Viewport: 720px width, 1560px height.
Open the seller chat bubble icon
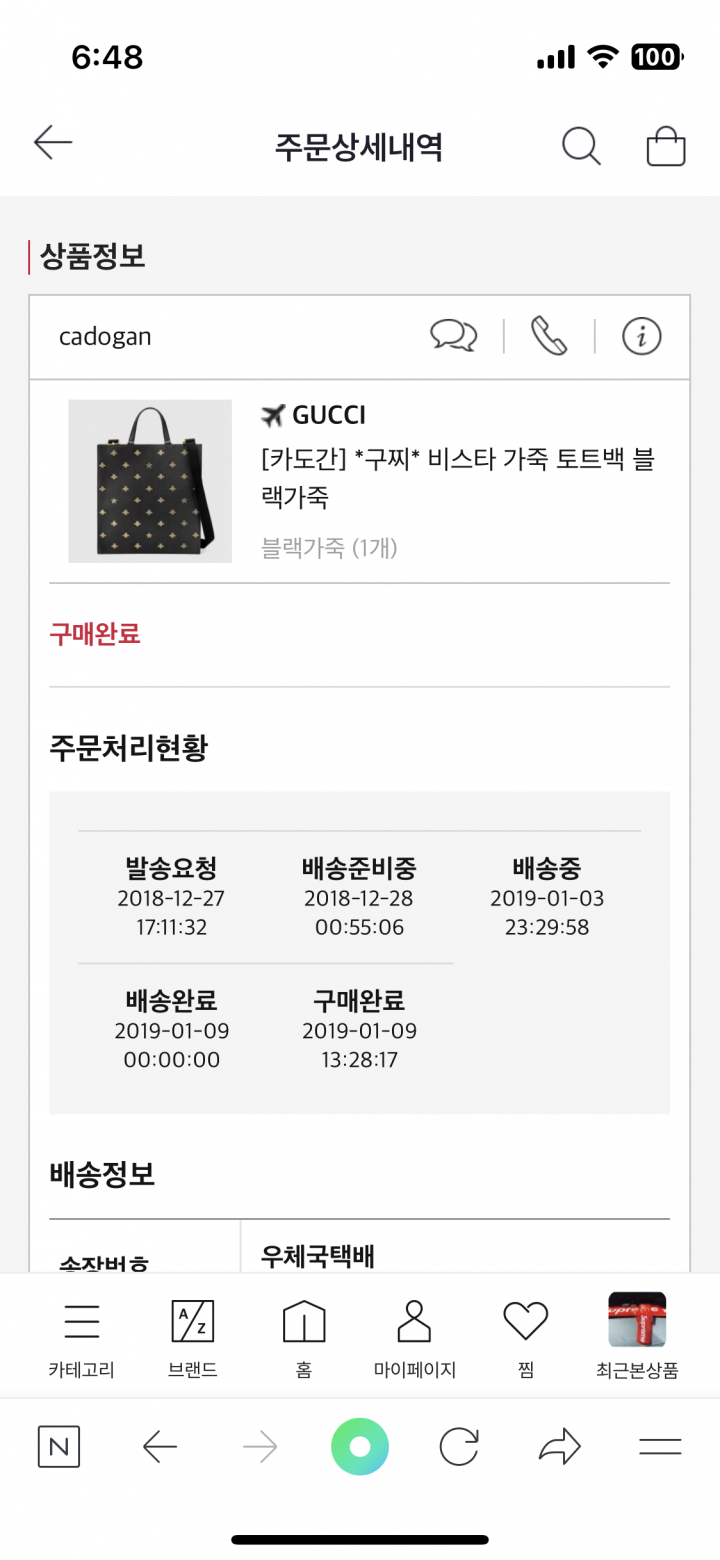tap(454, 336)
